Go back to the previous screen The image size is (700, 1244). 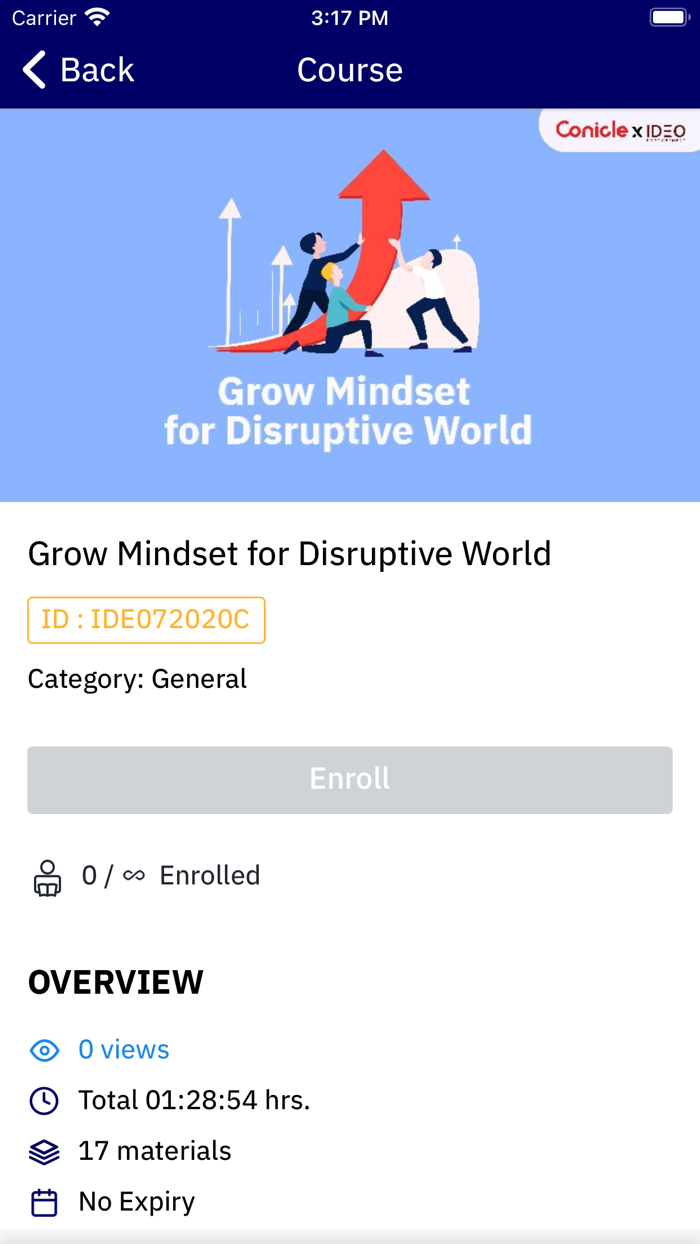point(78,70)
